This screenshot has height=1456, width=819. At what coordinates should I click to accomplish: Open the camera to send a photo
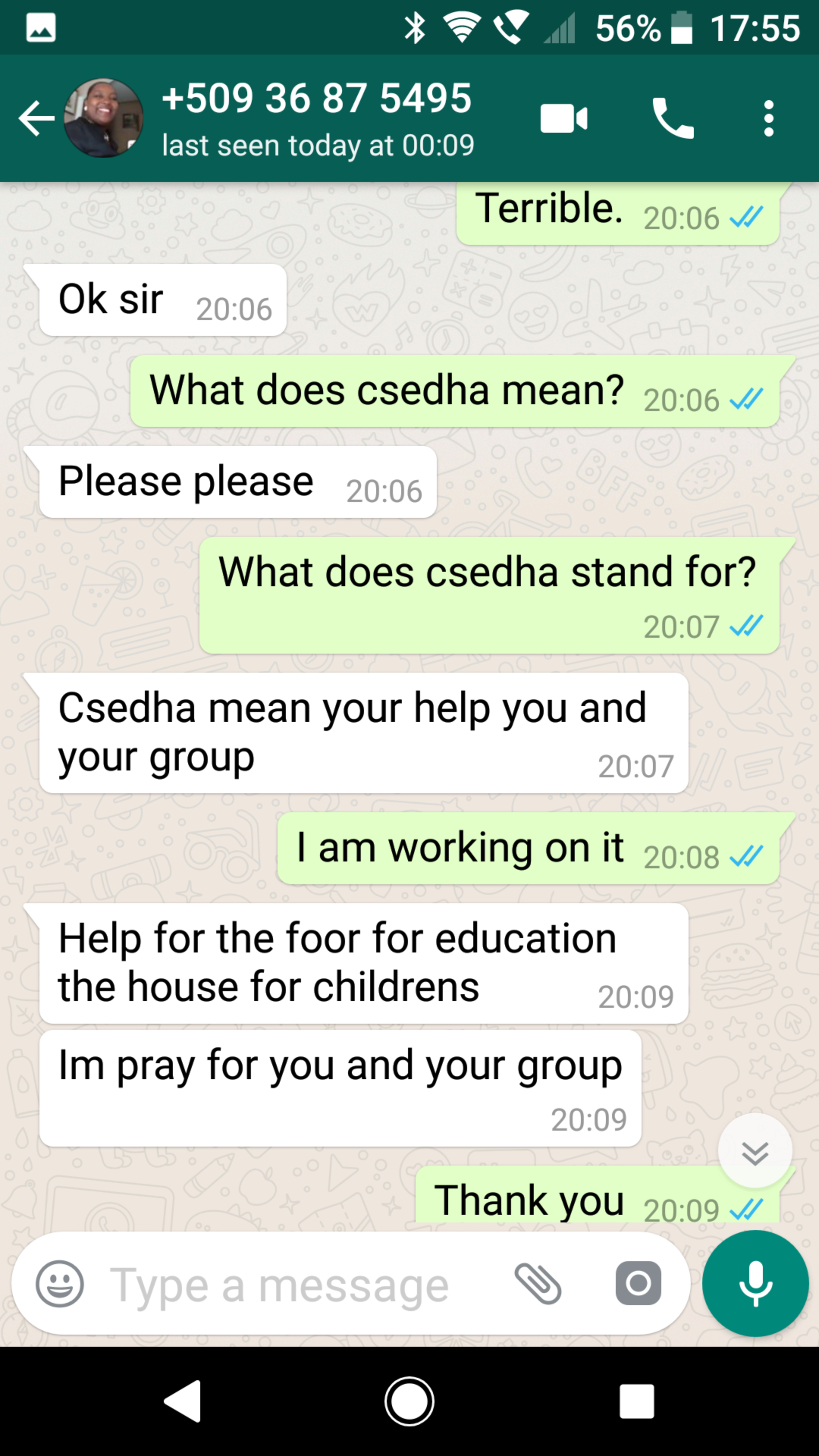[638, 1283]
